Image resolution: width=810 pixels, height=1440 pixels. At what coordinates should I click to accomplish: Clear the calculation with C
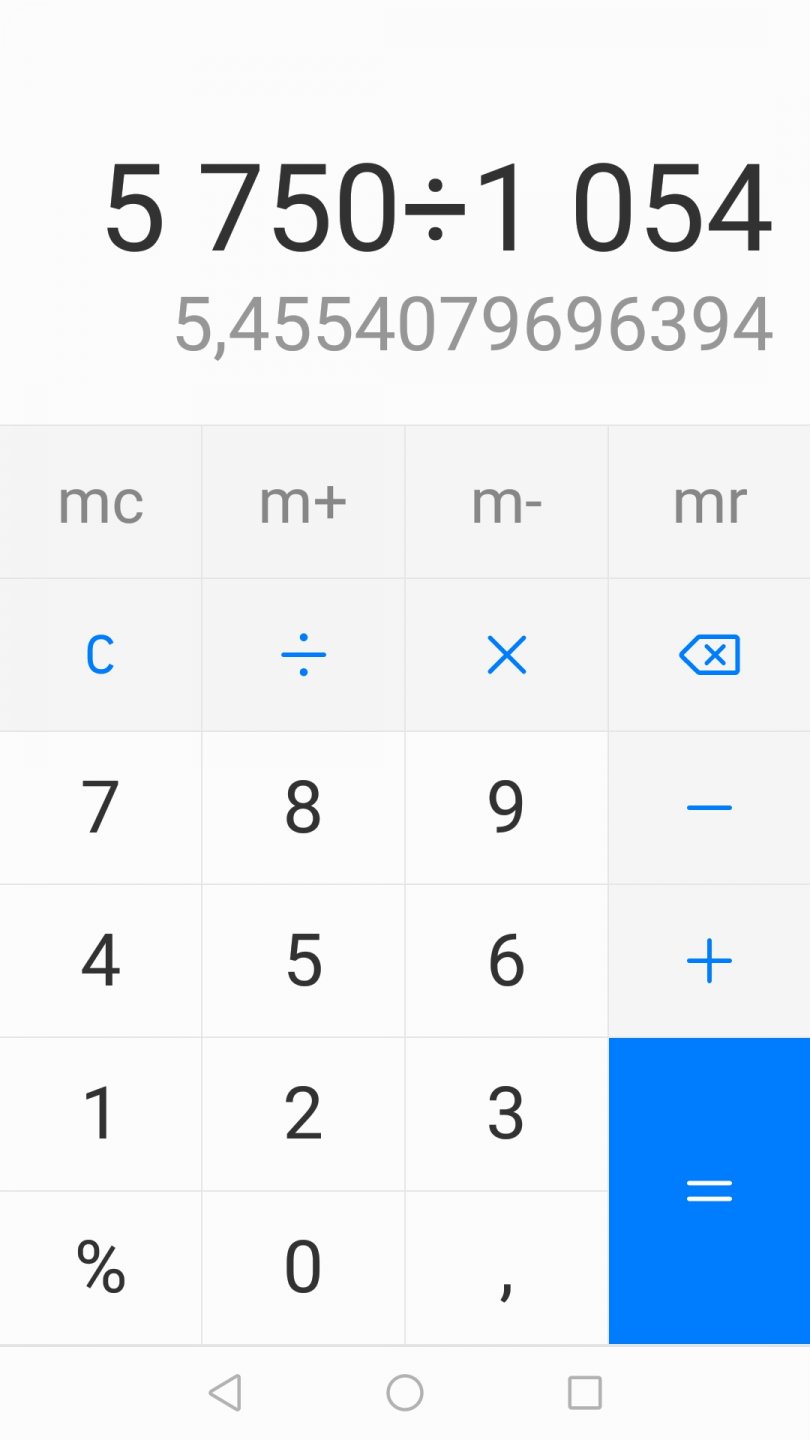tap(100, 656)
